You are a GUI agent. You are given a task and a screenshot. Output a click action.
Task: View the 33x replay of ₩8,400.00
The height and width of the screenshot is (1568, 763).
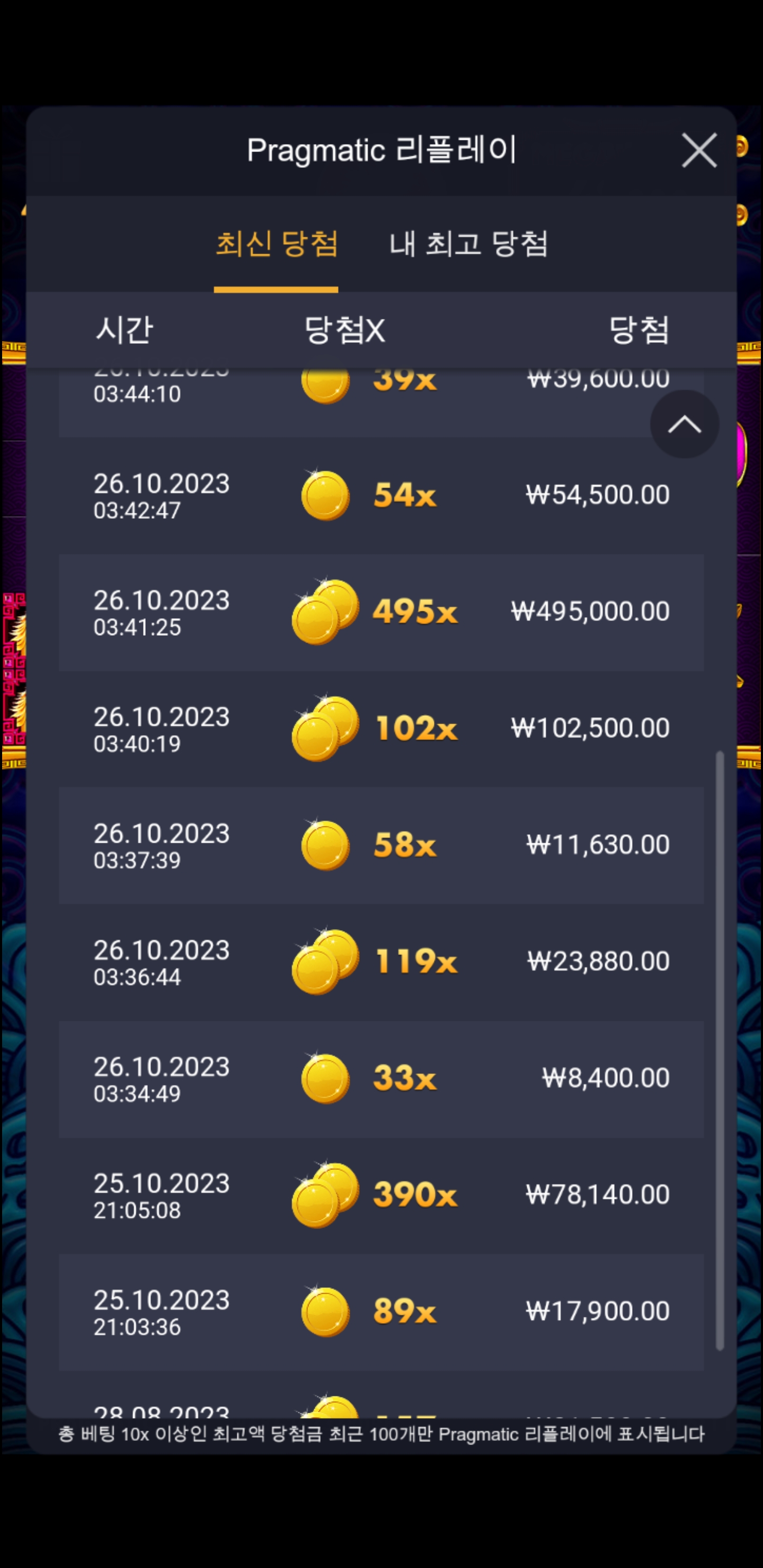[381, 1079]
